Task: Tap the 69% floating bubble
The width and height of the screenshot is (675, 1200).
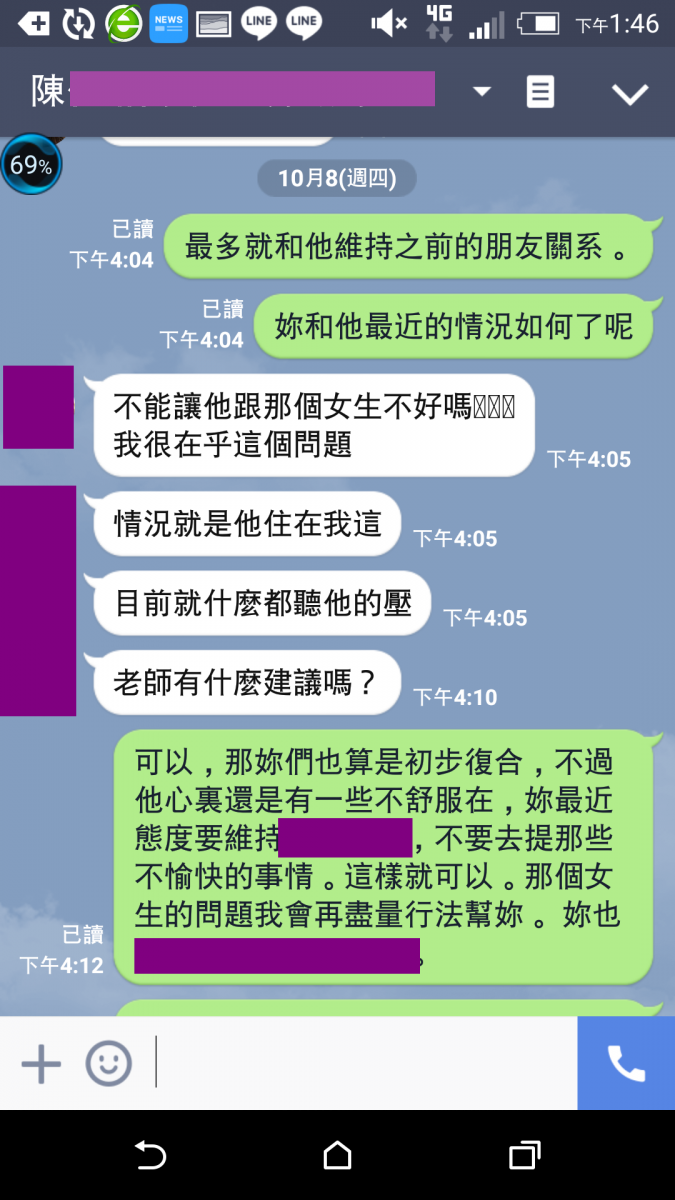Action: click(31, 165)
